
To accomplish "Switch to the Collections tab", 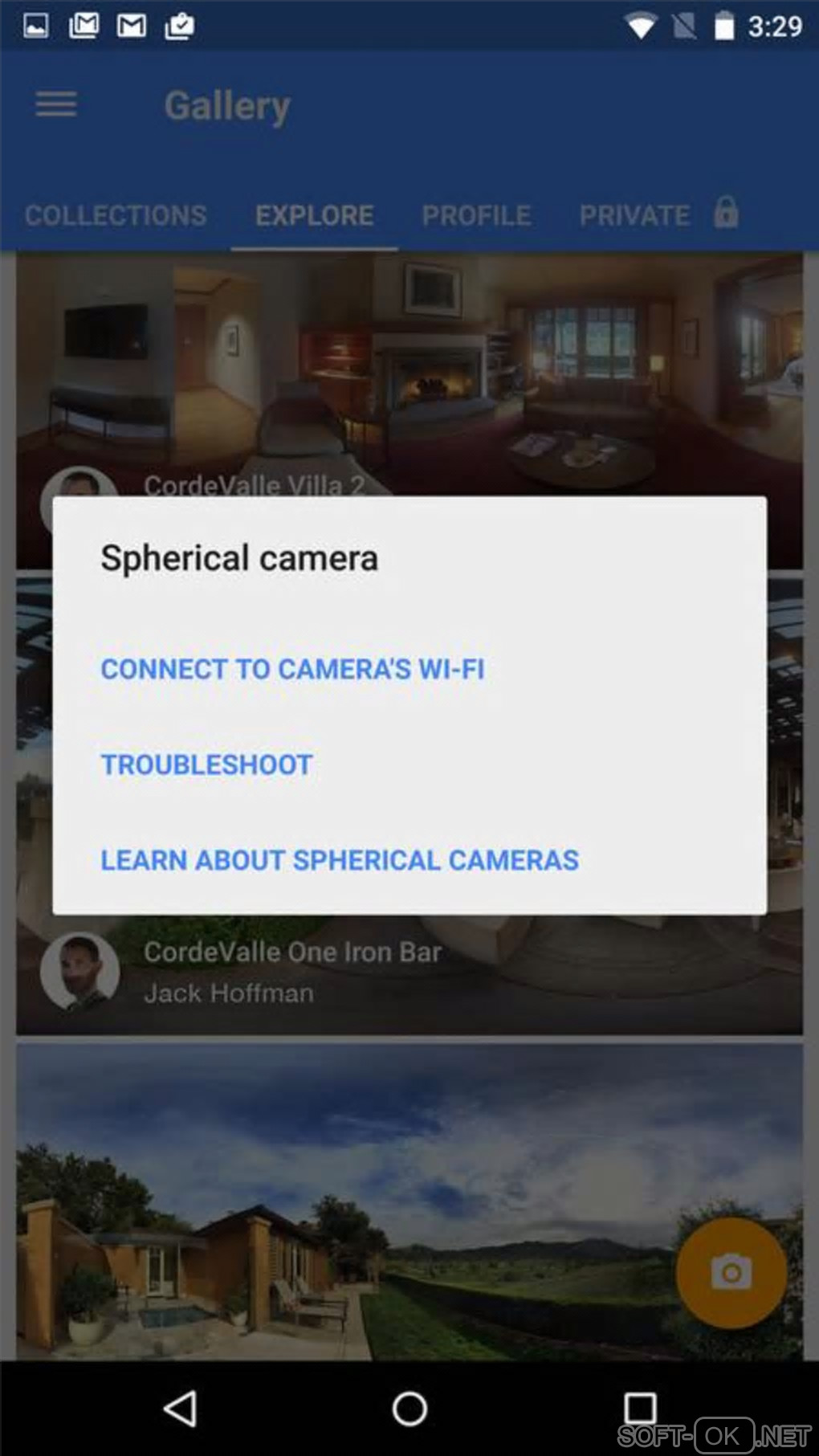I will pyautogui.click(x=116, y=215).
